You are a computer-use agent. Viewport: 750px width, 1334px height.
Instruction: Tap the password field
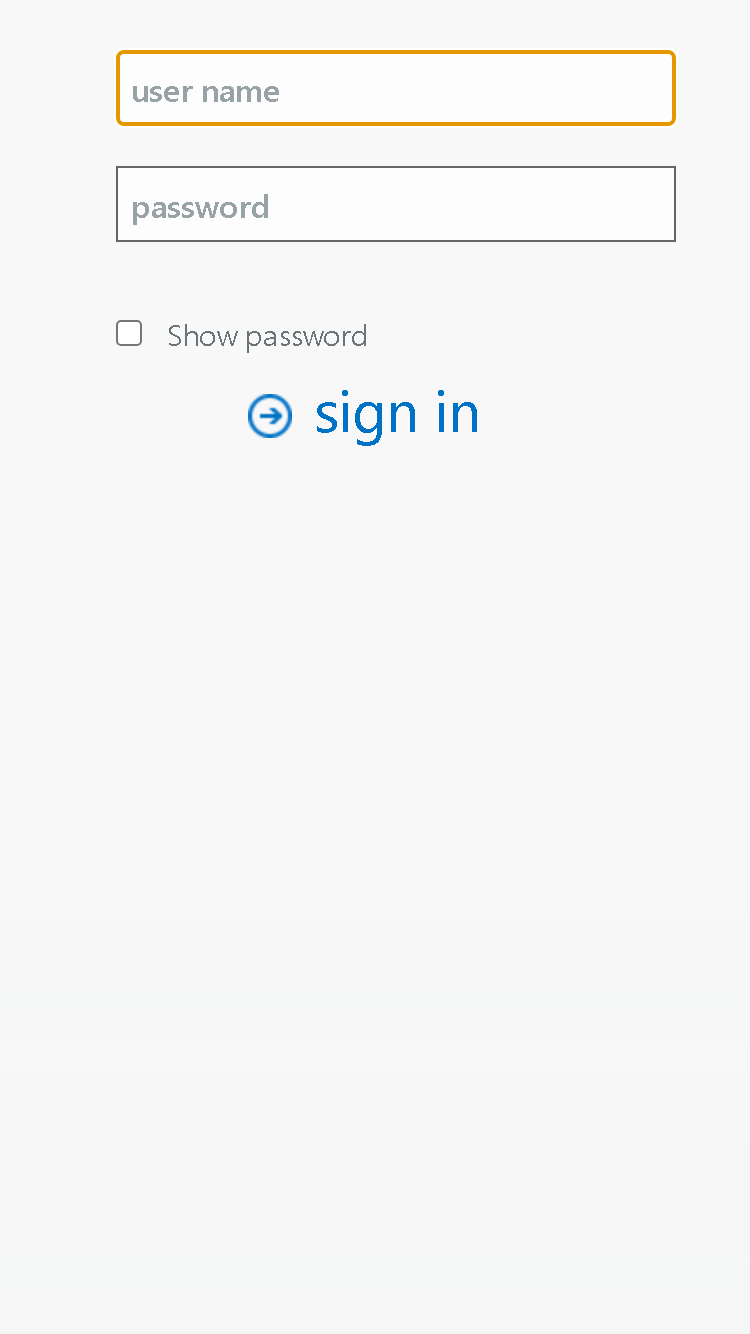point(396,204)
